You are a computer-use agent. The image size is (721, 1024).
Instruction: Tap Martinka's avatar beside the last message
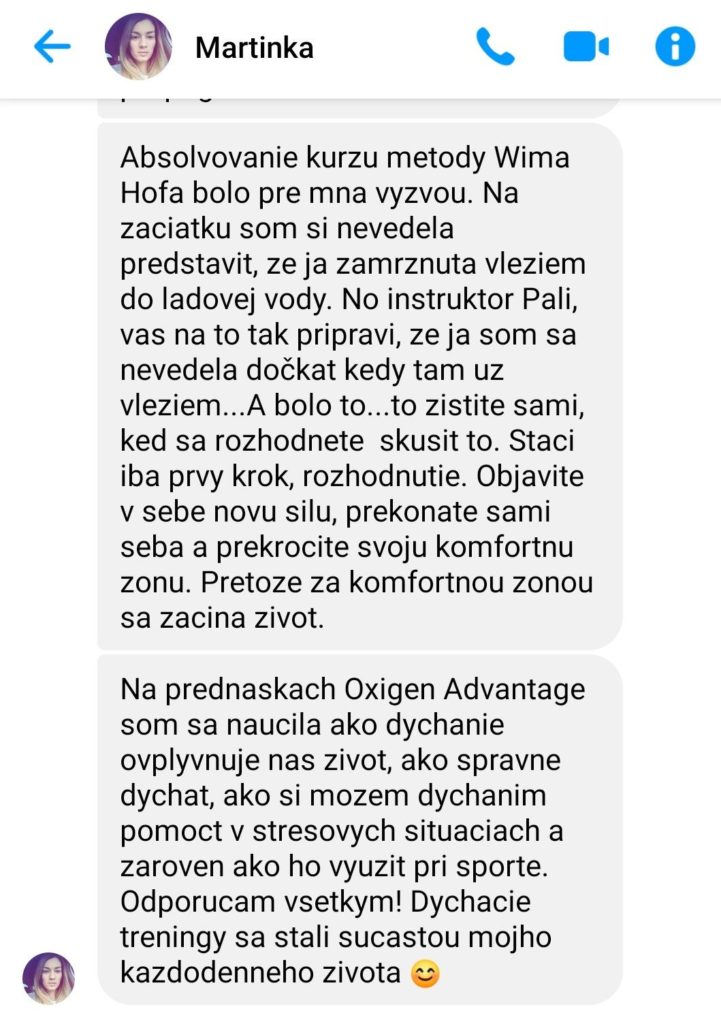(x=48, y=977)
